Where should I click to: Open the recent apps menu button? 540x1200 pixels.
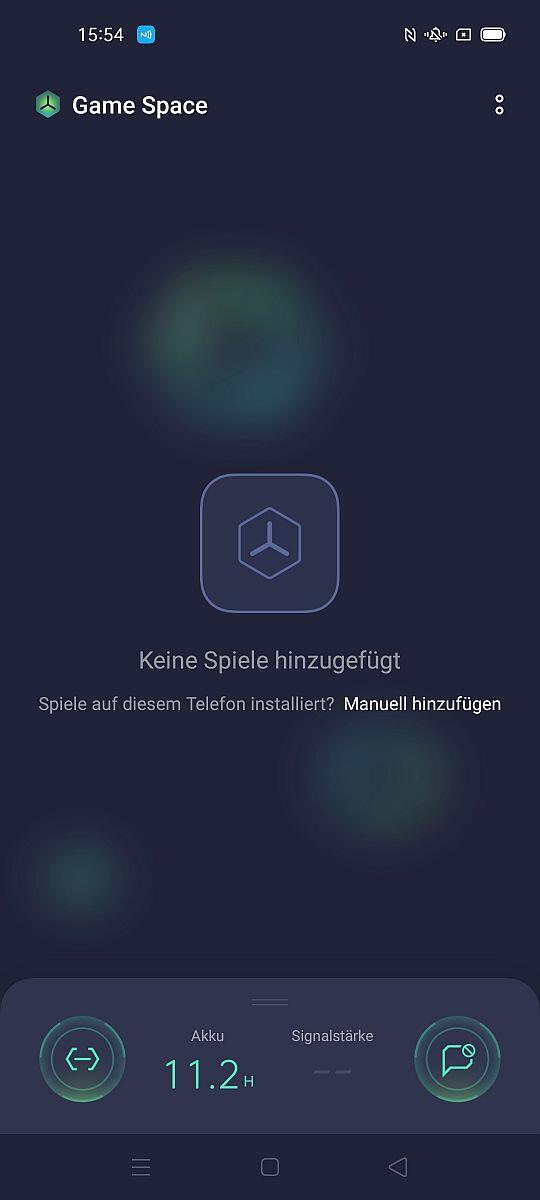click(141, 1167)
